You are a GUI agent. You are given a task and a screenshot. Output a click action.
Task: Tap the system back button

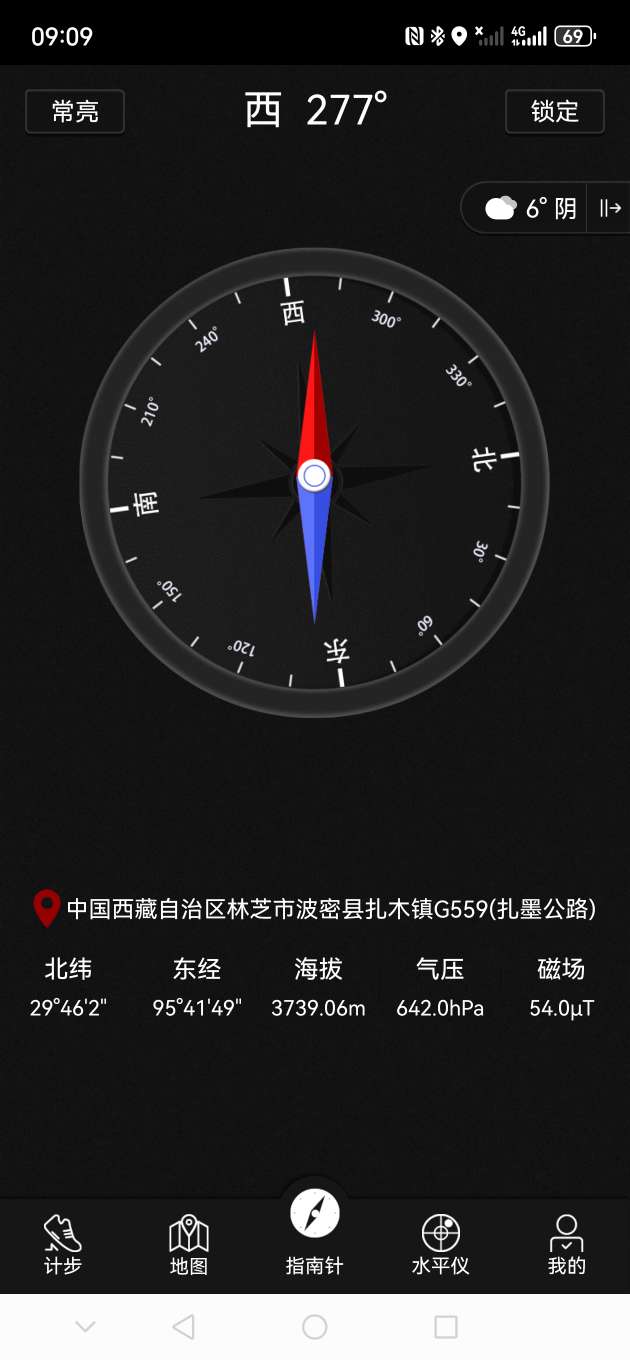(x=183, y=1327)
